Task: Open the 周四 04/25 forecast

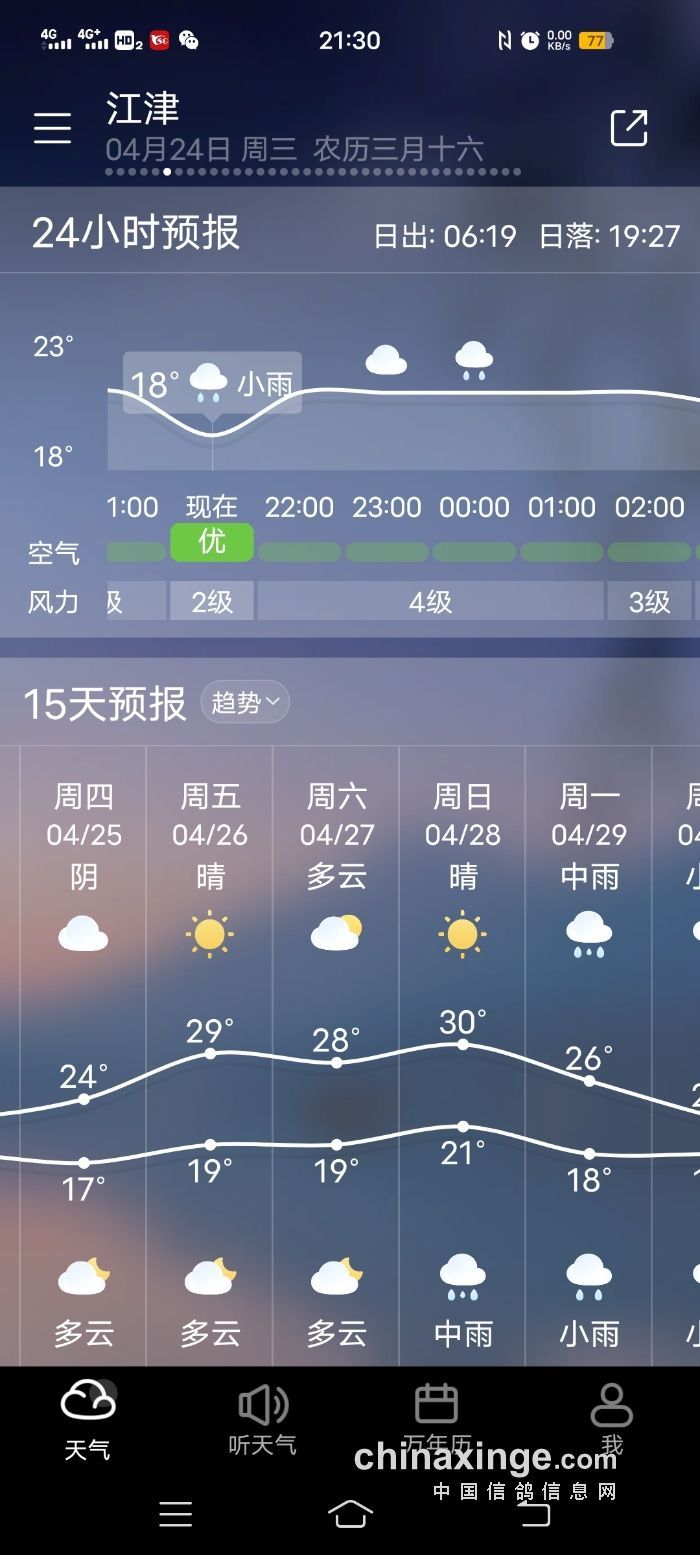Action: coord(83,1050)
